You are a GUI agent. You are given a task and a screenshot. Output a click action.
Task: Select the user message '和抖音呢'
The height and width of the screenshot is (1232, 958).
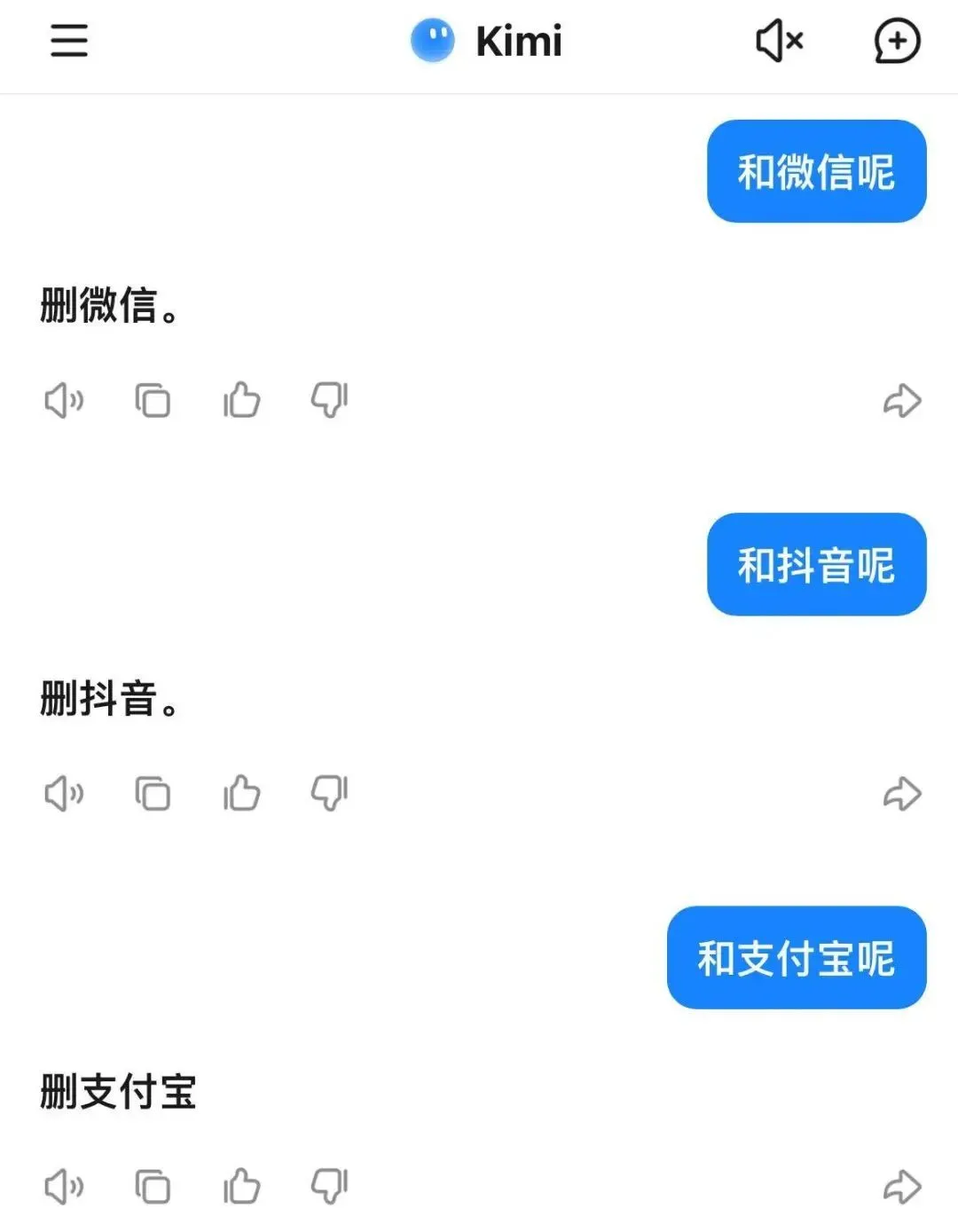click(814, 565)
